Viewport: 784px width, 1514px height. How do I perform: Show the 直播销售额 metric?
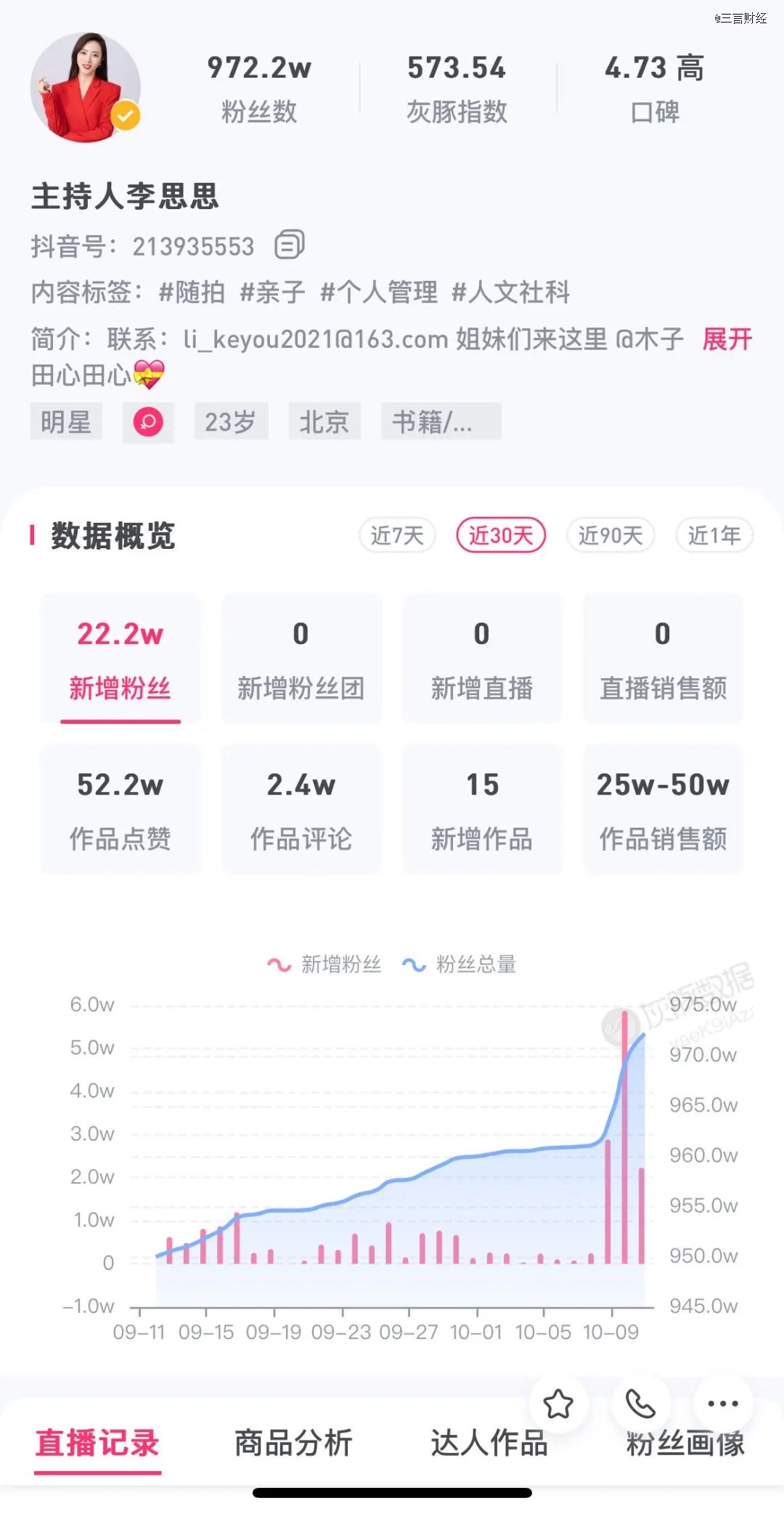point(663,659)
